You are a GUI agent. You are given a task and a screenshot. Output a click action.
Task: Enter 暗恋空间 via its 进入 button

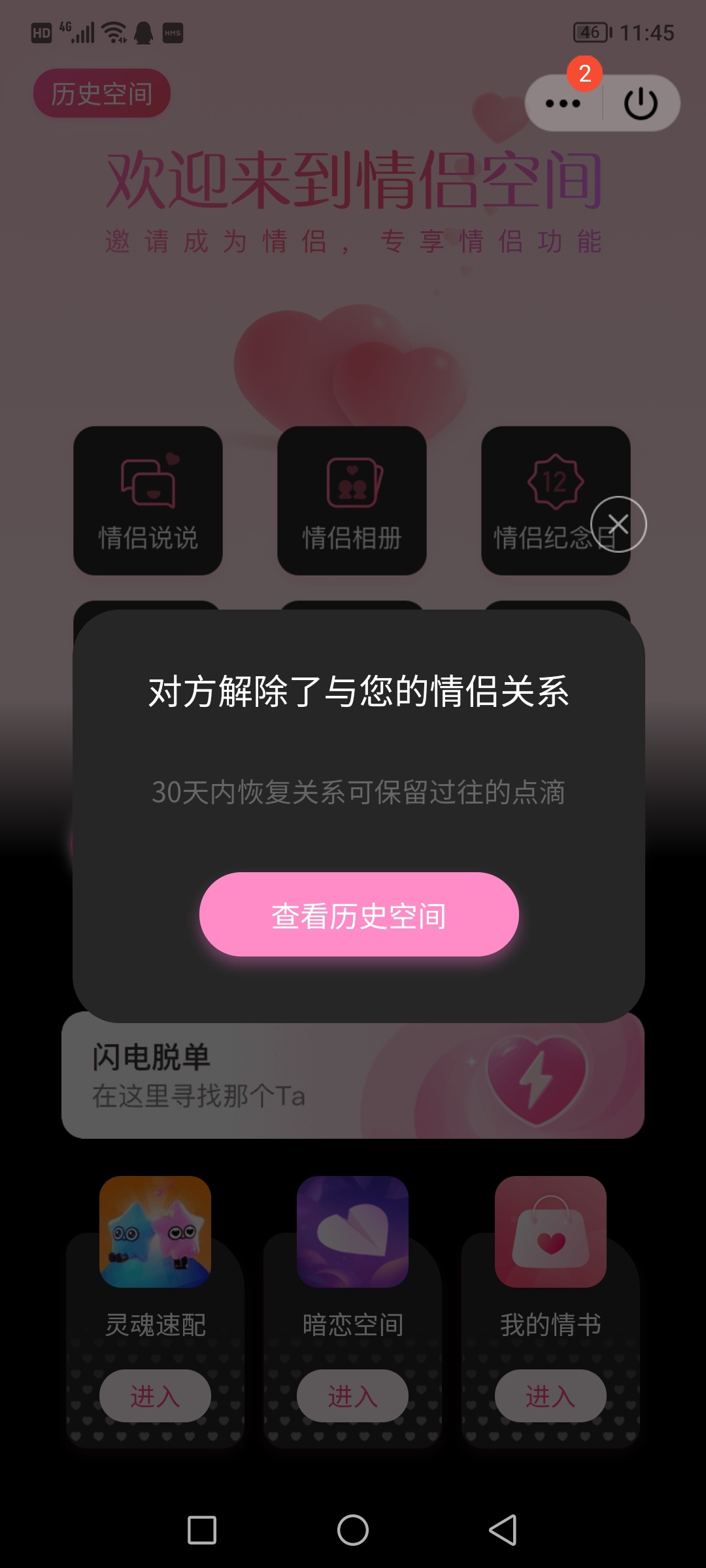[x=353, y=1396]
